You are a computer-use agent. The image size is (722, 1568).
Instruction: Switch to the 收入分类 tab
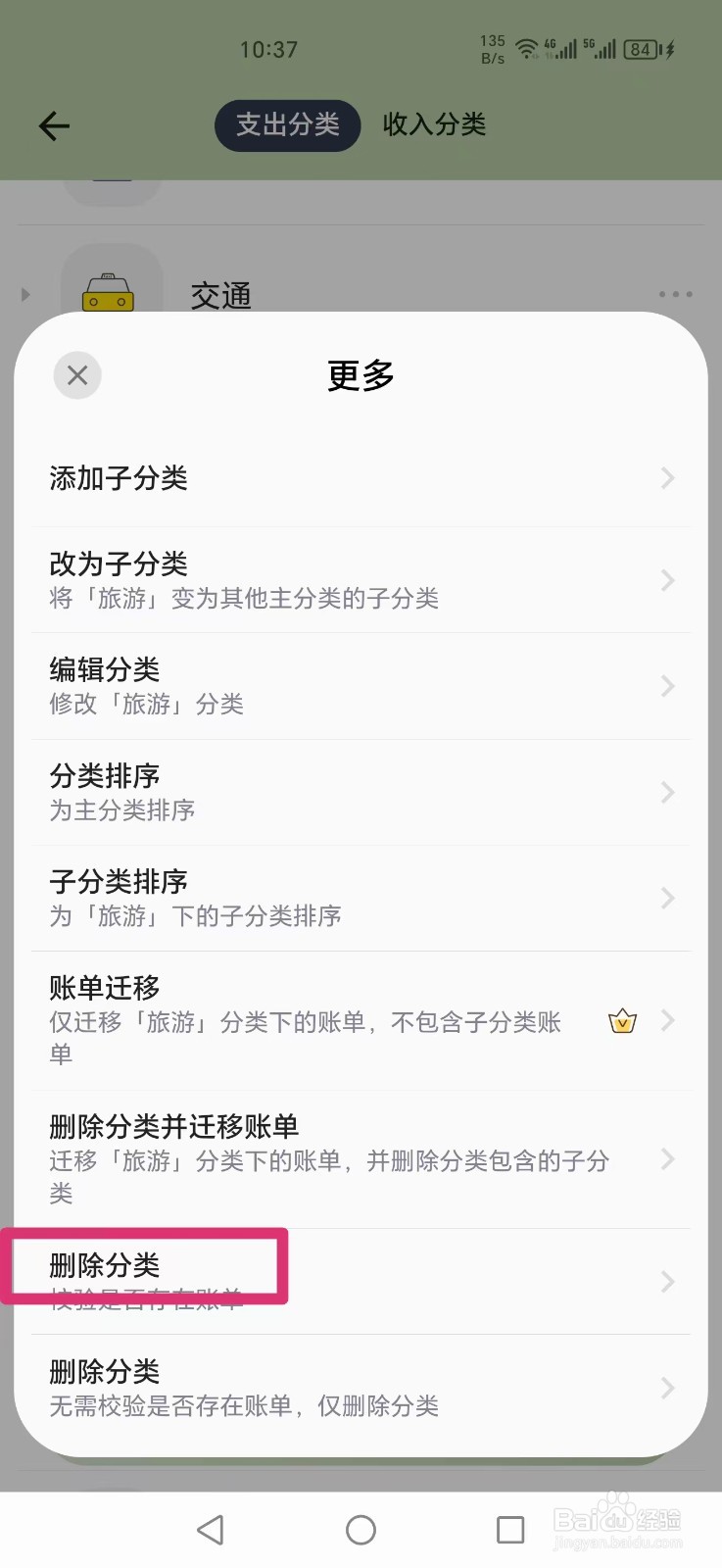(434, 125)
